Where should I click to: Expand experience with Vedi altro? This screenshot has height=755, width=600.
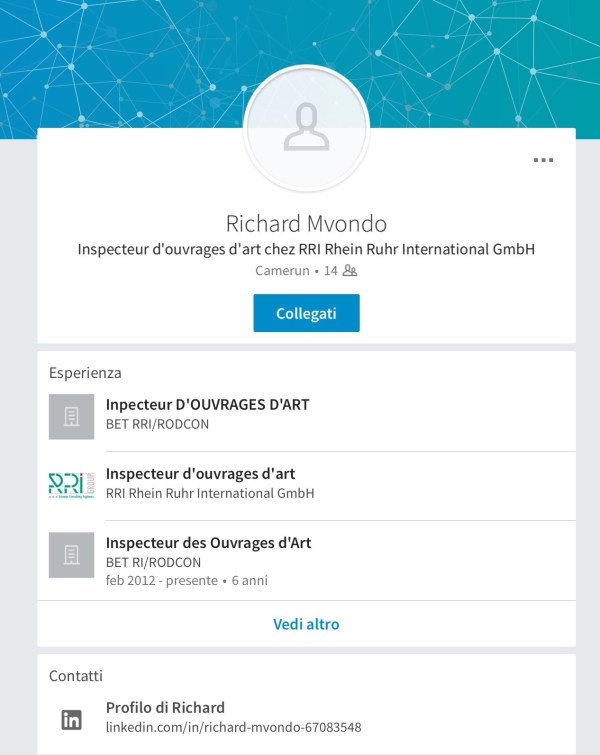coord(306,624)
